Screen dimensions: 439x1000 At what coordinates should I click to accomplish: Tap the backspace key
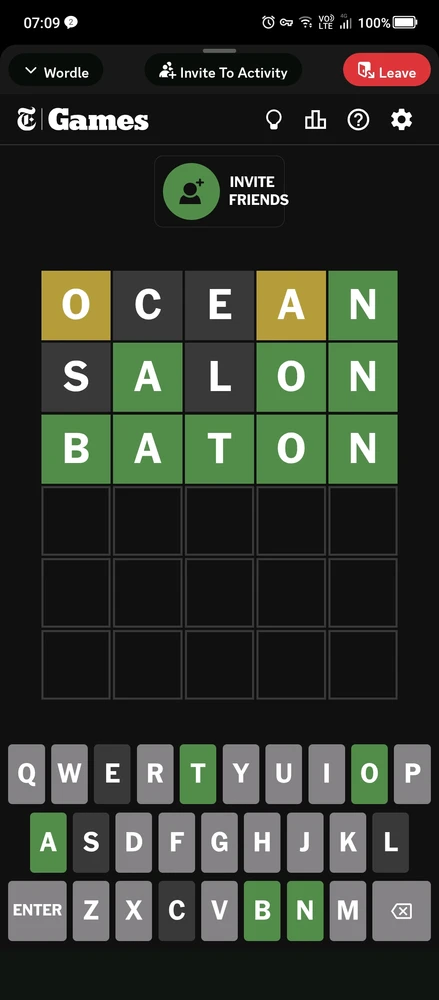click(x=401, y=911)
